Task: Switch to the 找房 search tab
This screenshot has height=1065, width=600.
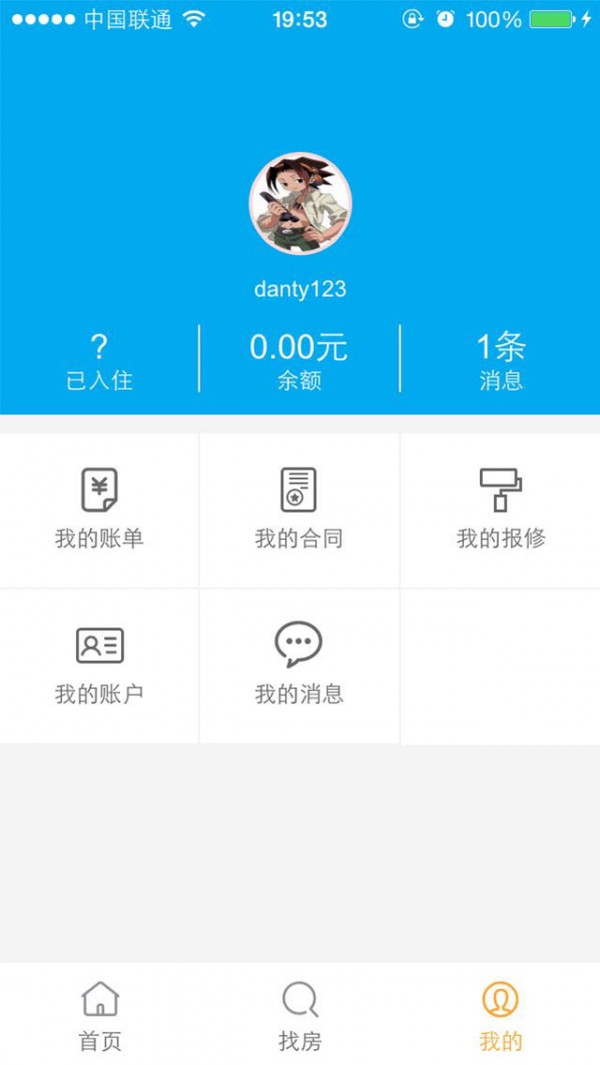Action: [300, 1015]
